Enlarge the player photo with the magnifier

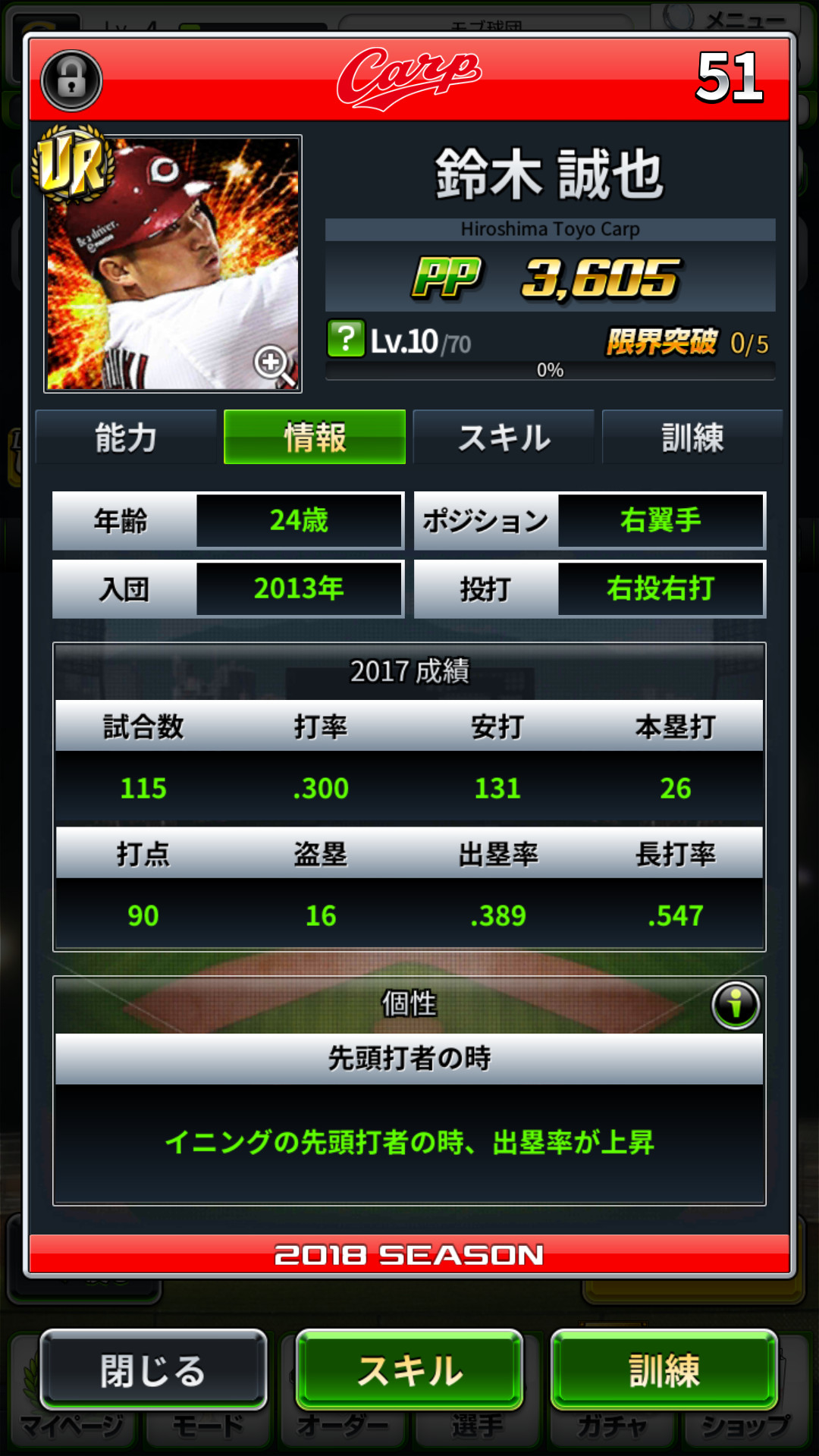pos(274,364)
